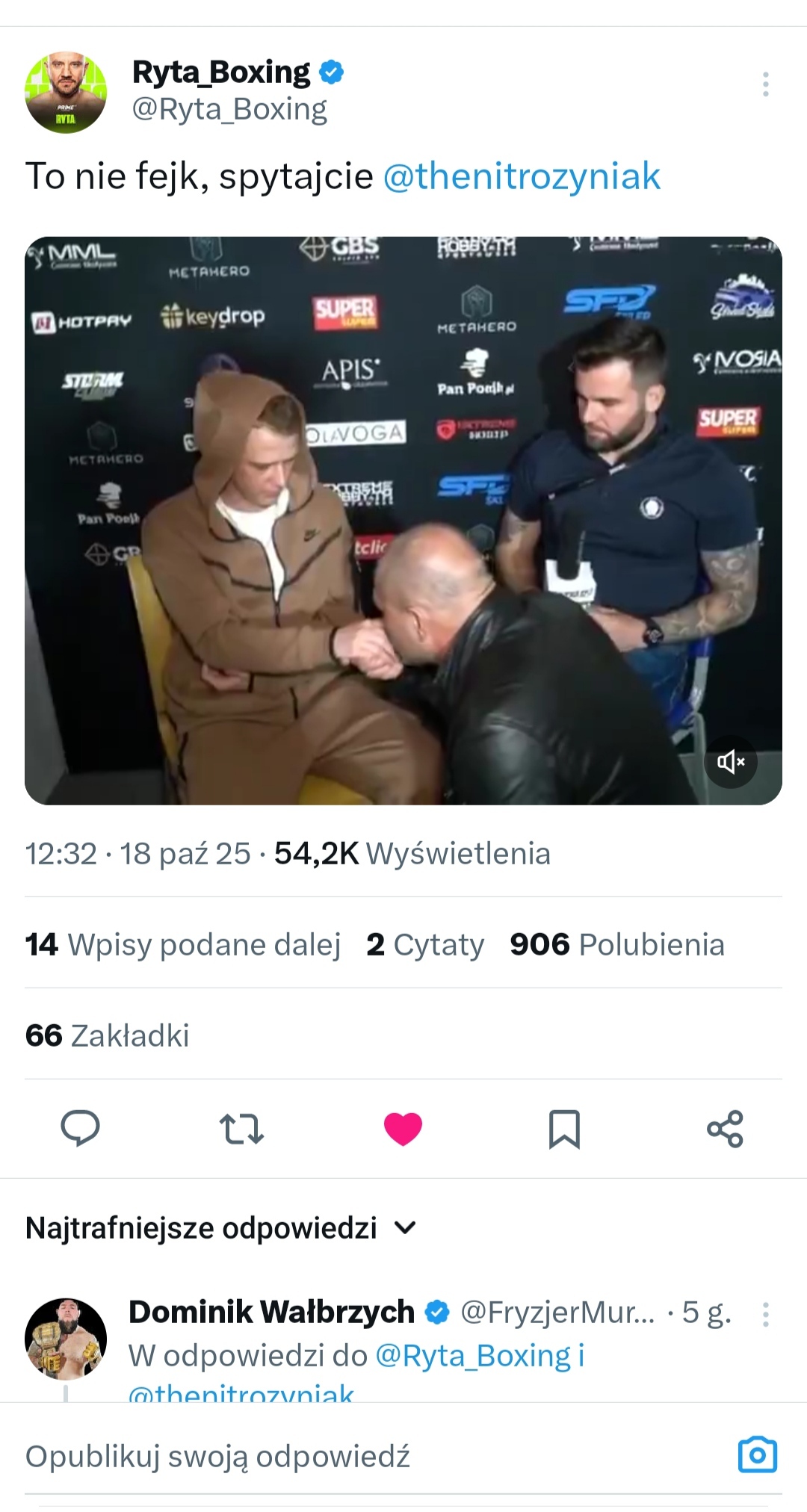Unlike the tweet with the heart icon

(x=403, y=1128)
